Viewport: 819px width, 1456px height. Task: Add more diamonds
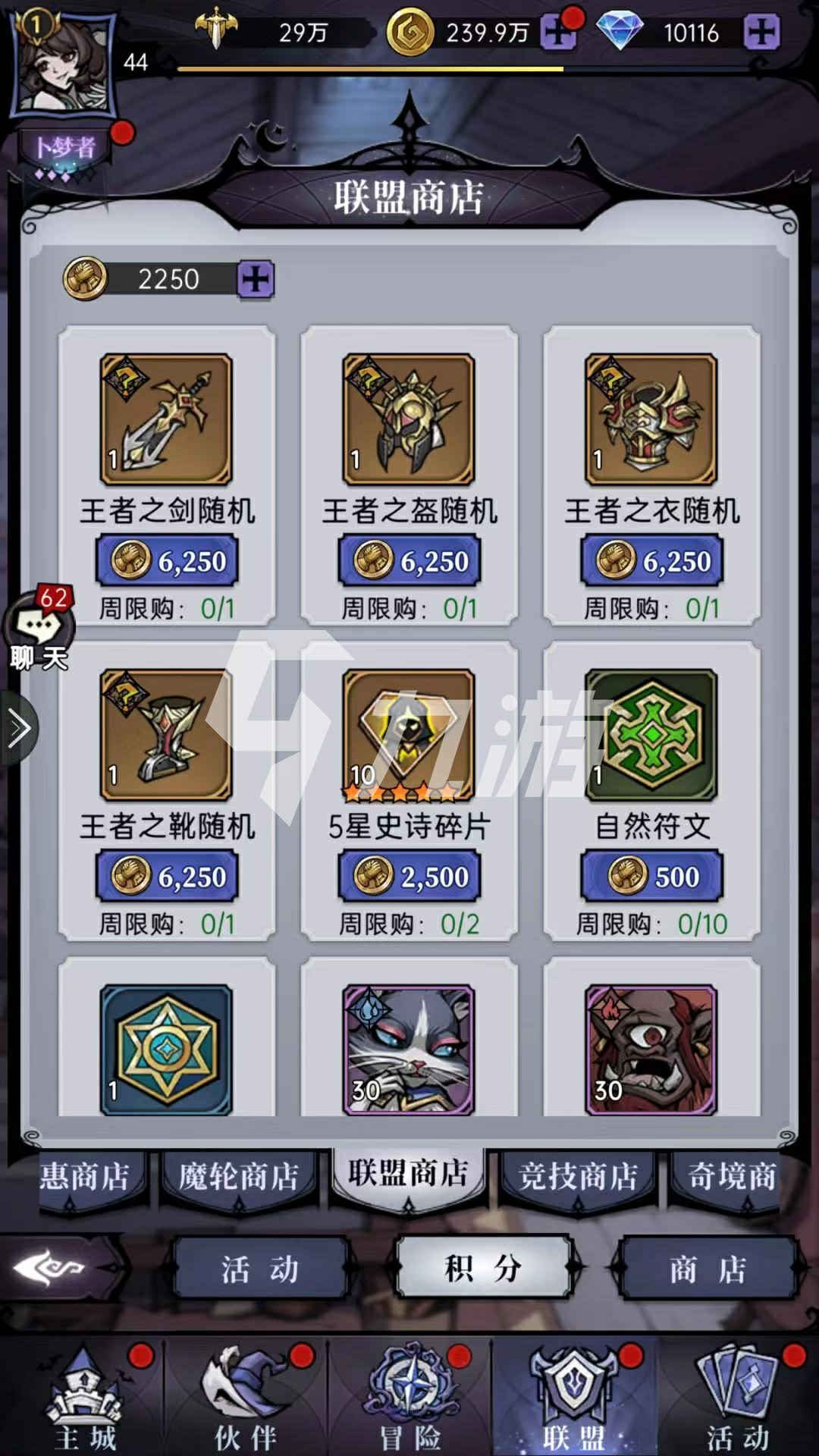click(x=761, y=33)
